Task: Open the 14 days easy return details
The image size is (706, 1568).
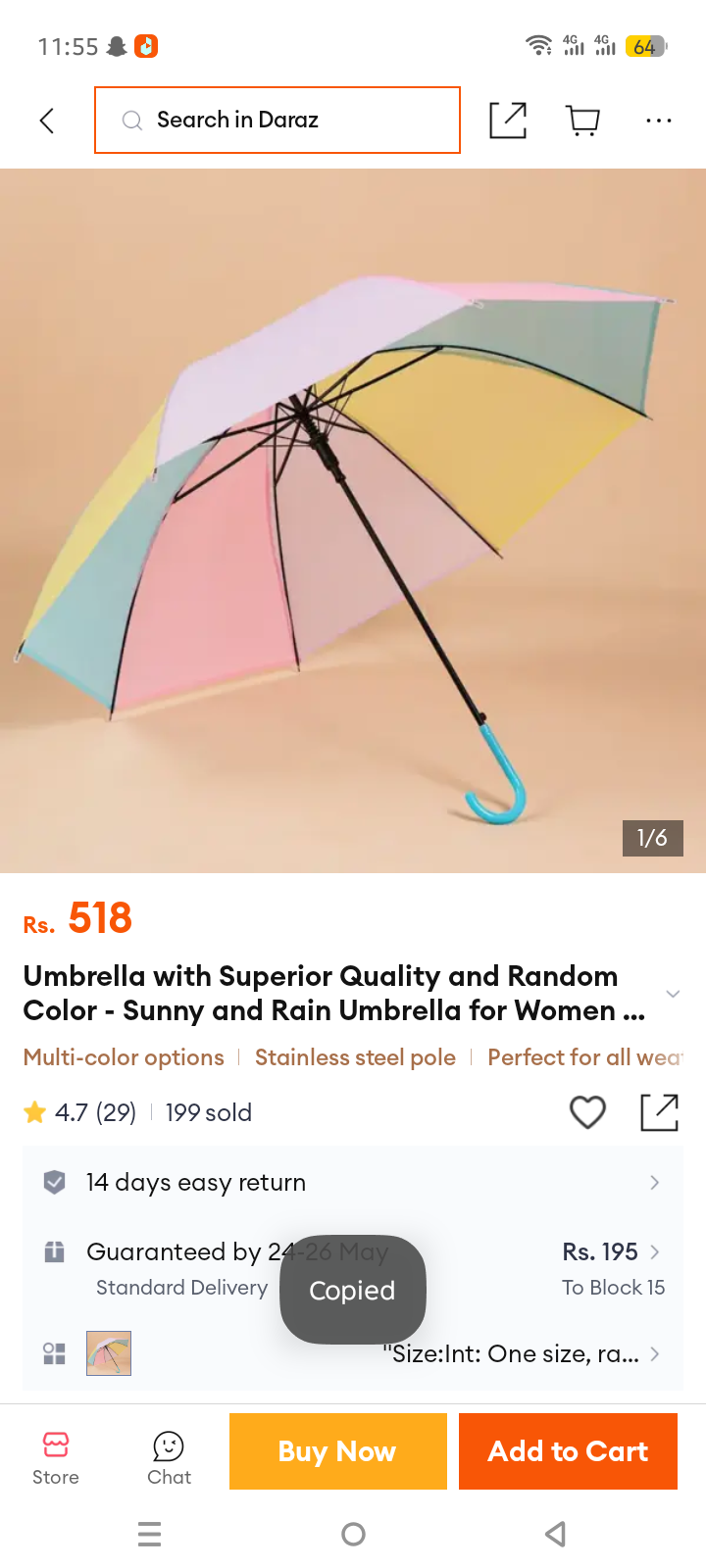Action: pyautogui.click(x=353, y=1182)
